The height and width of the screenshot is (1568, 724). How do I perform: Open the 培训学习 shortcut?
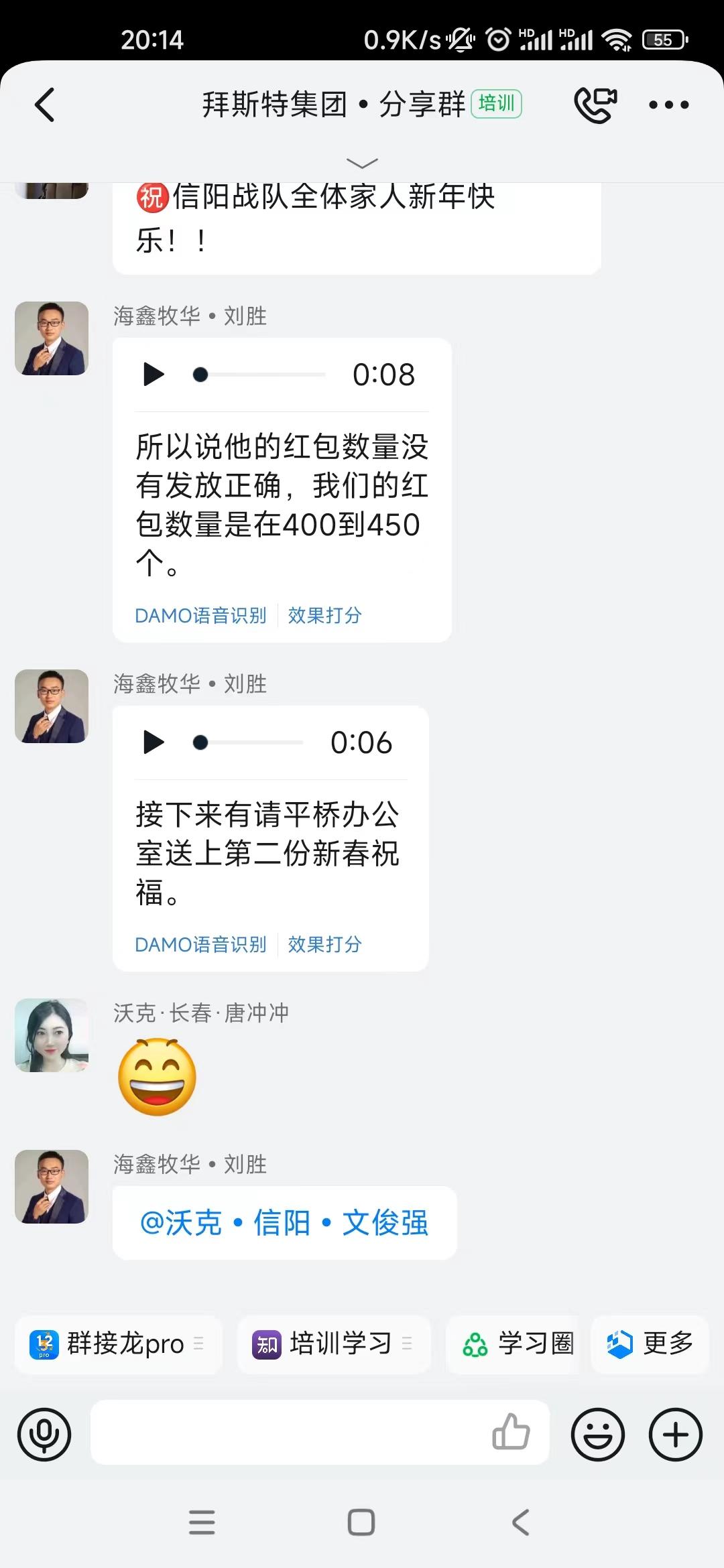(x=333, y=1344)
